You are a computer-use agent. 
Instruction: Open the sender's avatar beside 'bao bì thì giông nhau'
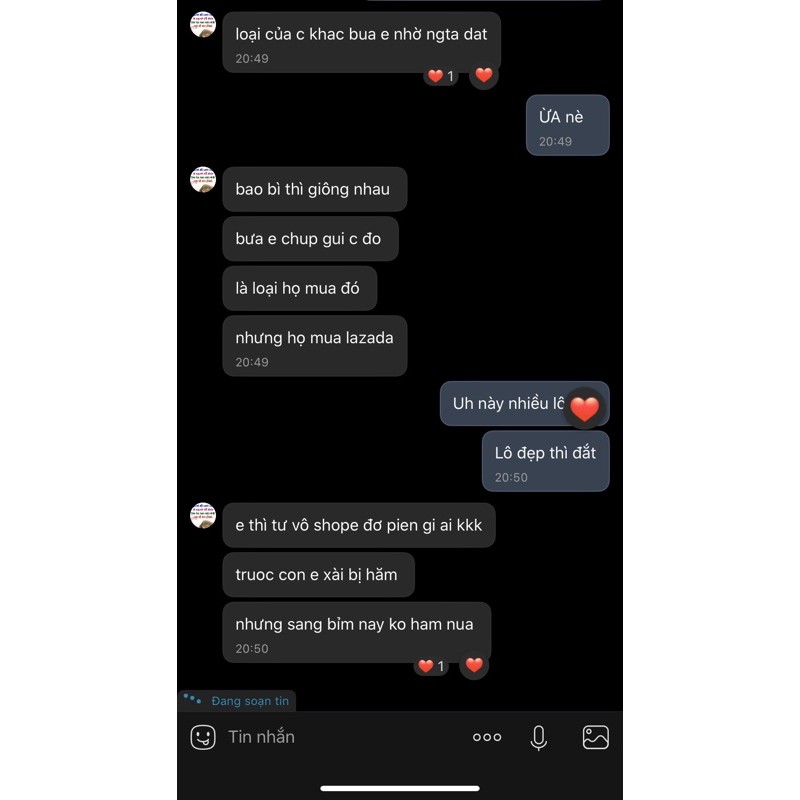203,180
